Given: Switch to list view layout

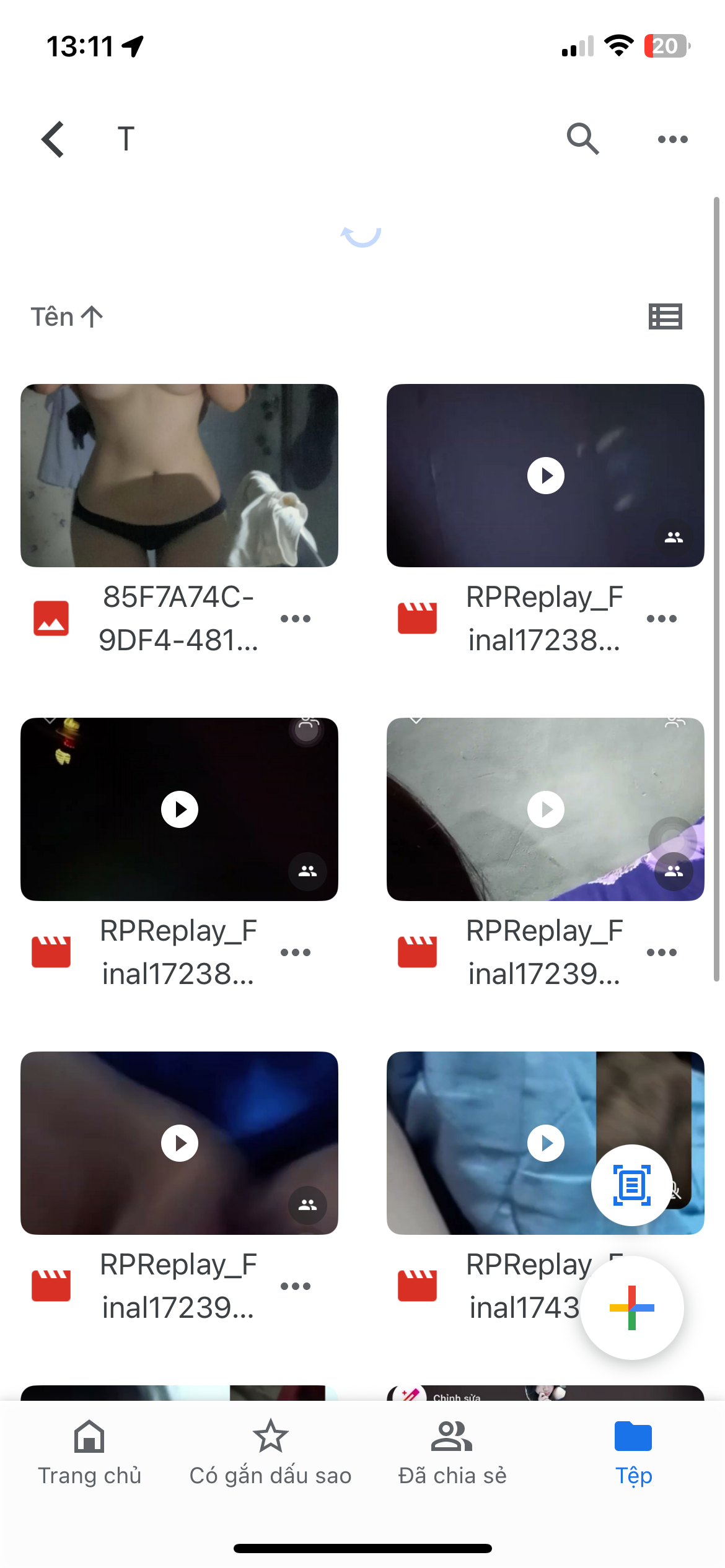Looking at the screenshot, I should click(x=665, y=316).
